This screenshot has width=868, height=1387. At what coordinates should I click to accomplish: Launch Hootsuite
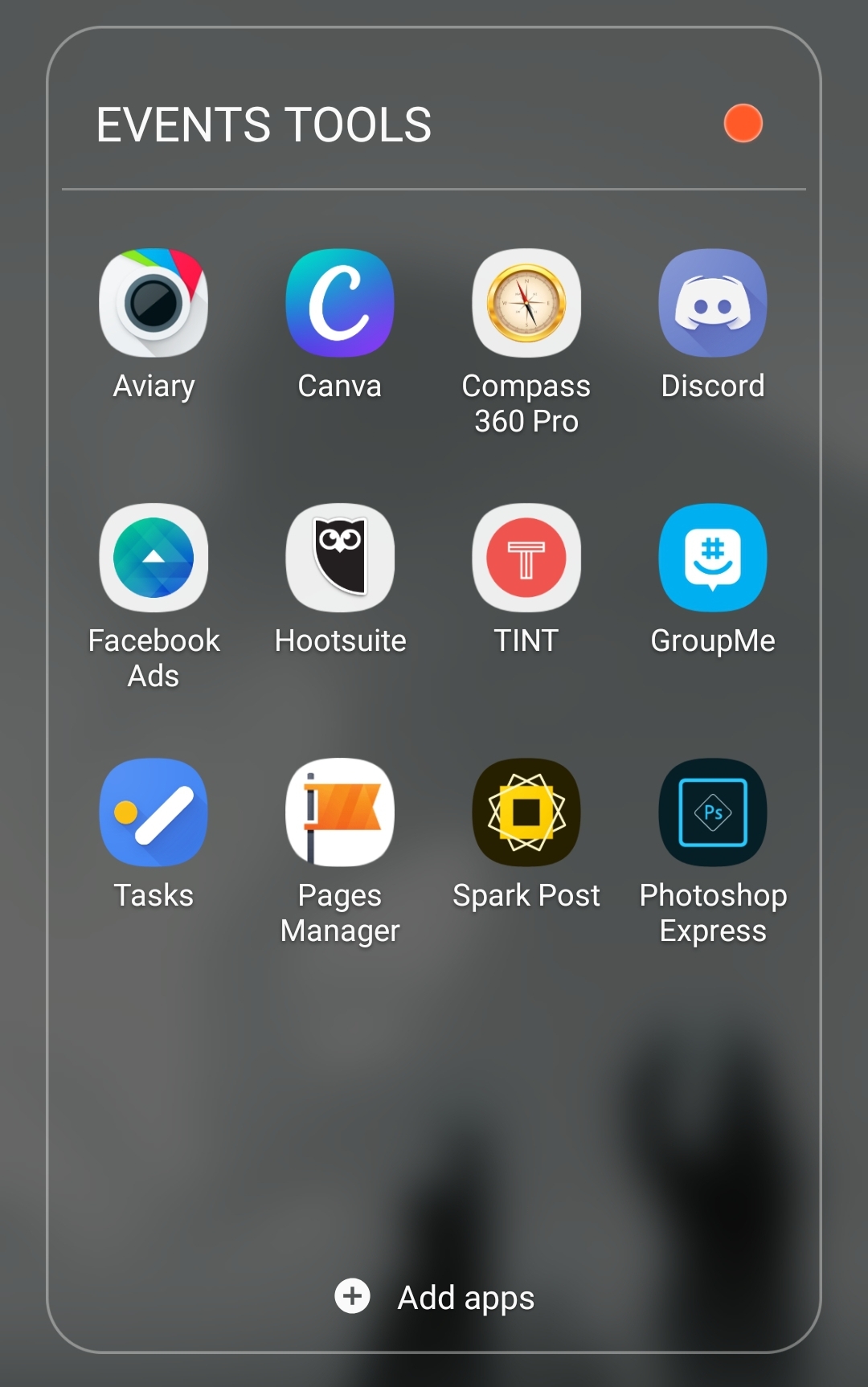tap(340, 558)
